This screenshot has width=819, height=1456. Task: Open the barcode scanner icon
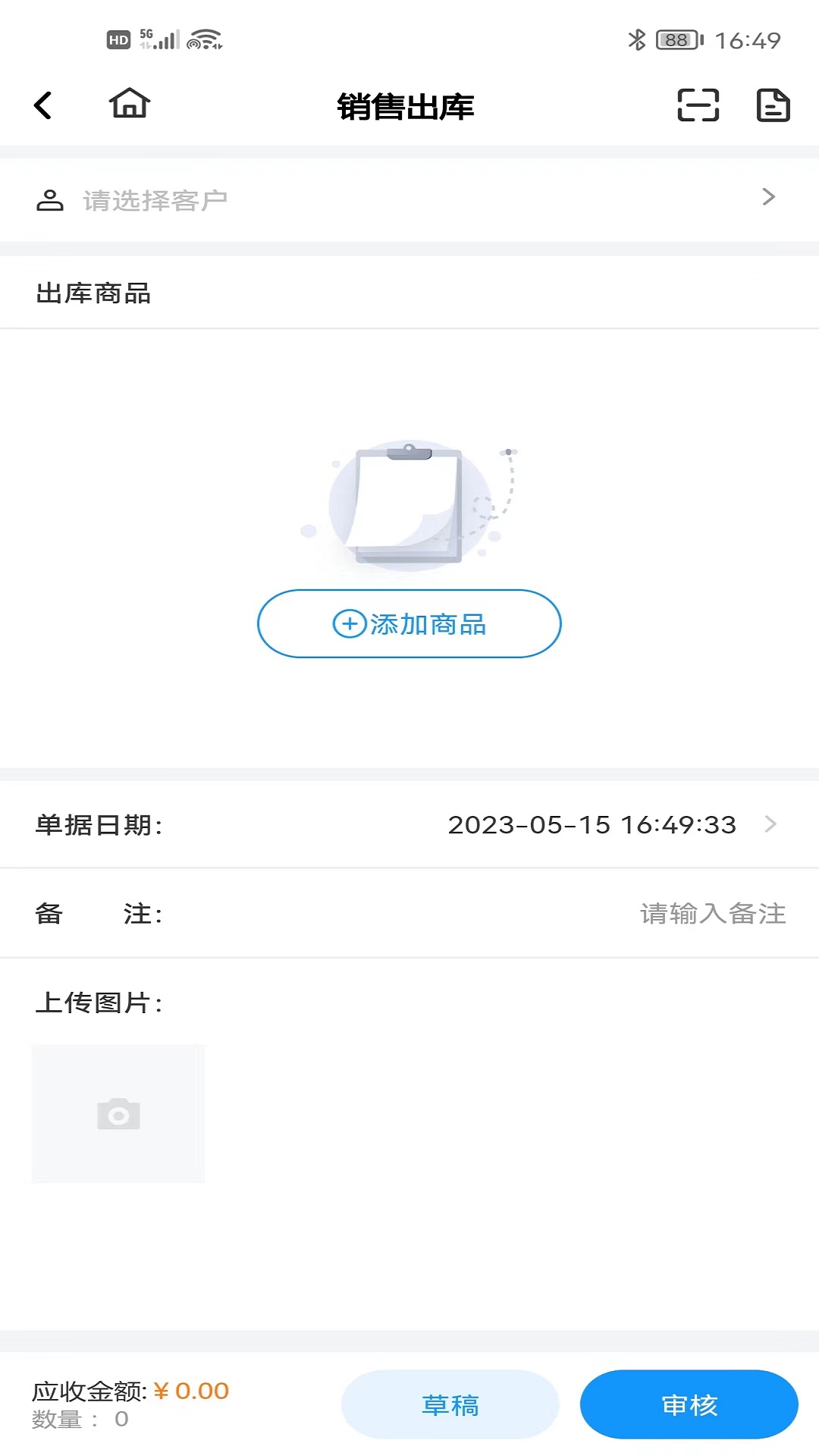pyautogui.click(x=698, y=105)
